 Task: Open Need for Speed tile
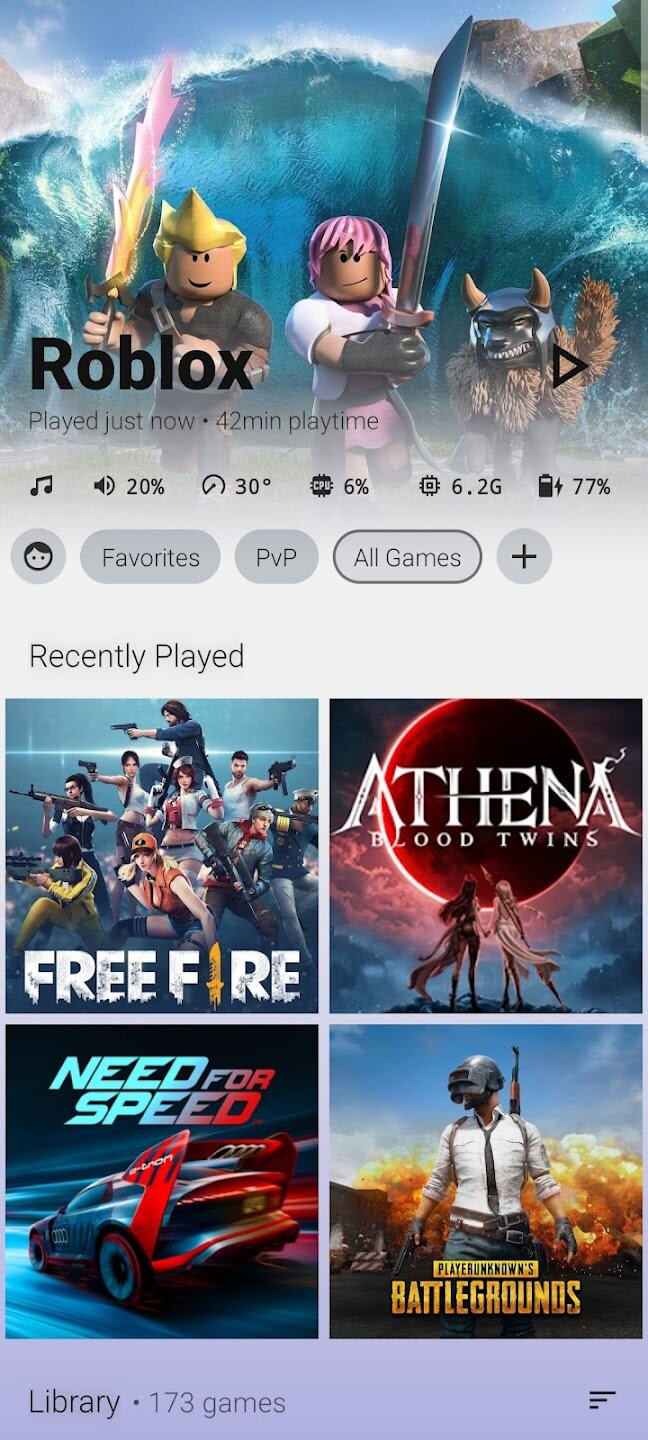(x=162, y=1181)
